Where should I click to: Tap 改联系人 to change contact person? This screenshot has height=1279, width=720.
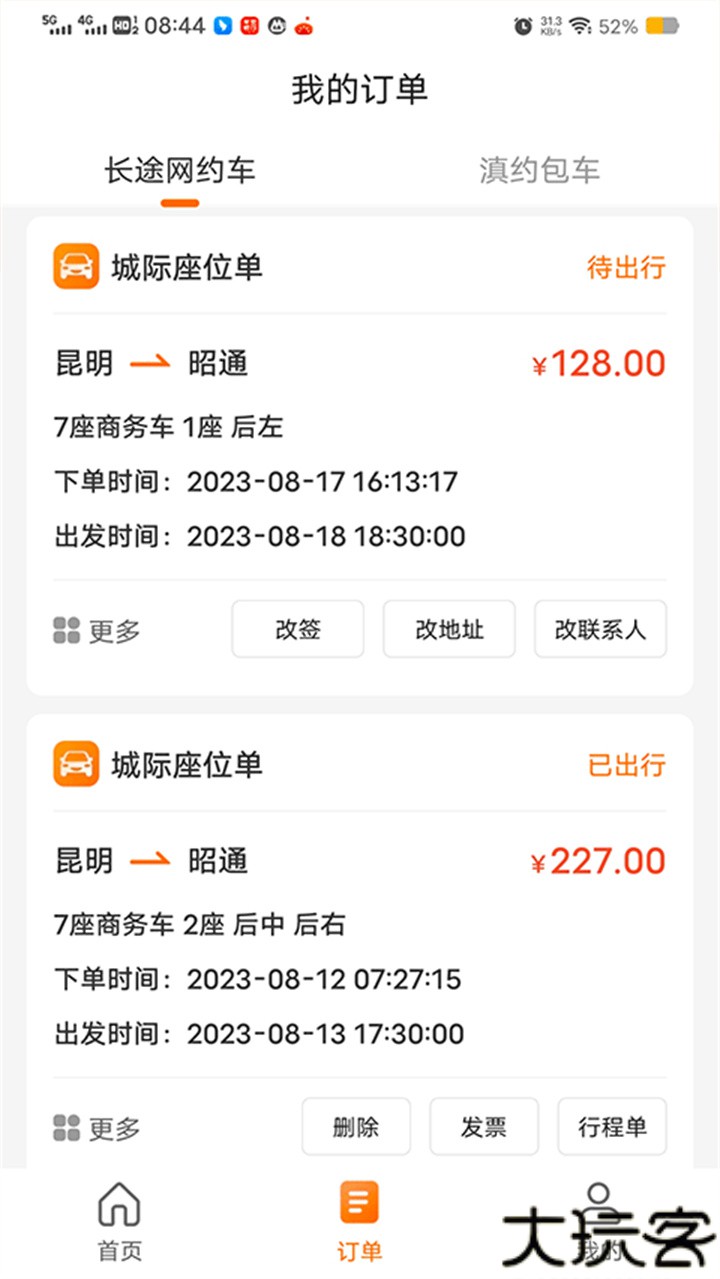pos(600,629)
